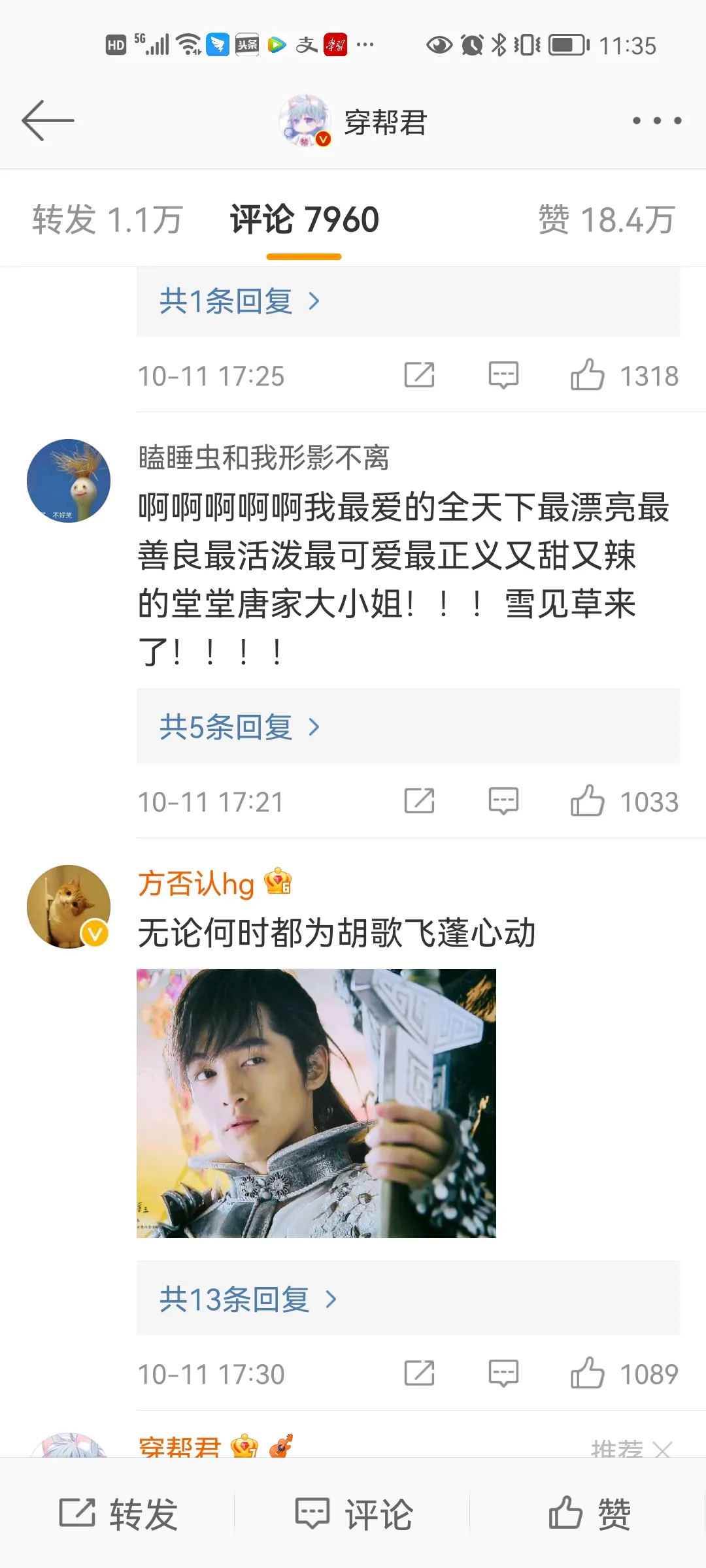Like the comment posted at 10-11 17:25
The width and height of the screenshot is (706, 1568).
587,376
